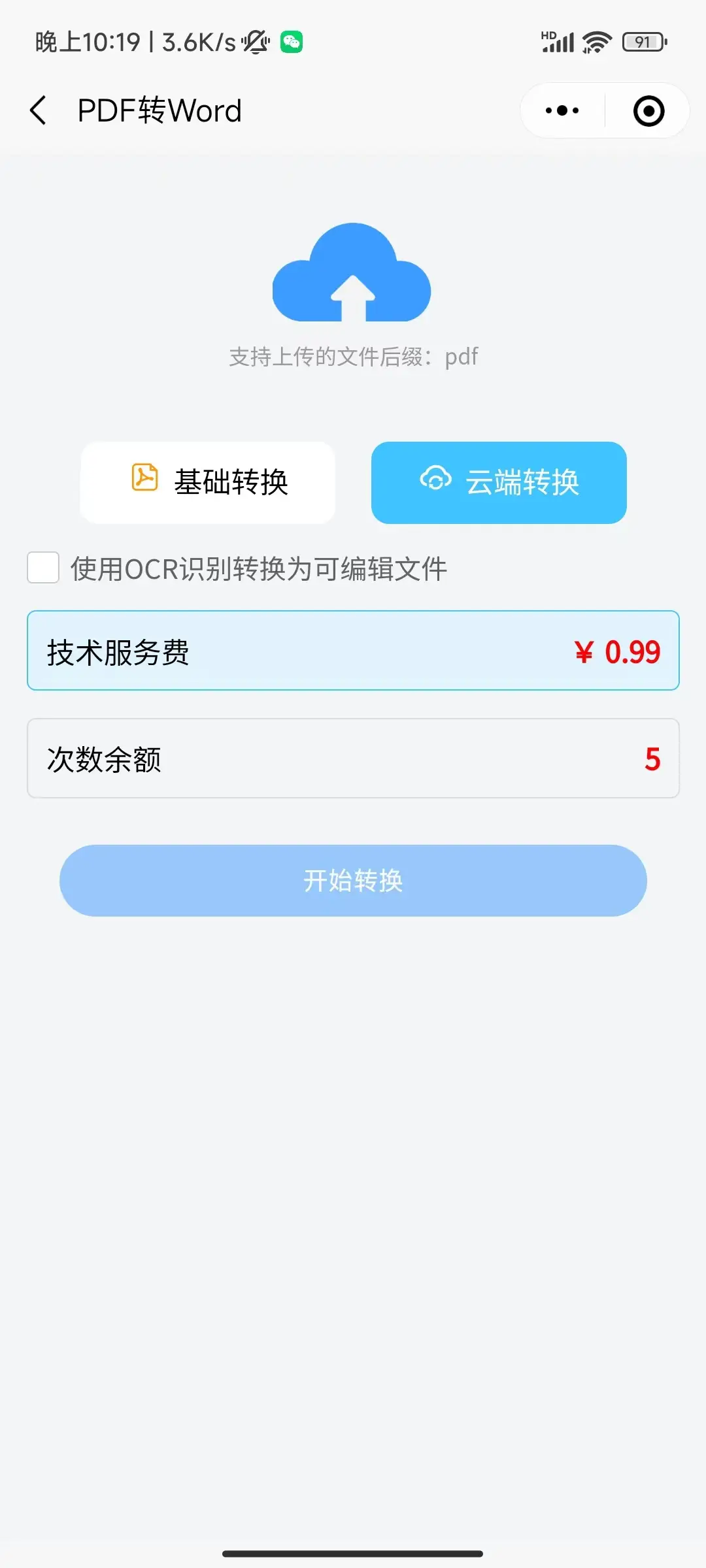Open the mini program three-dot menu
The width and height of the screenshot is (706, 1568).
coord(562,110)
